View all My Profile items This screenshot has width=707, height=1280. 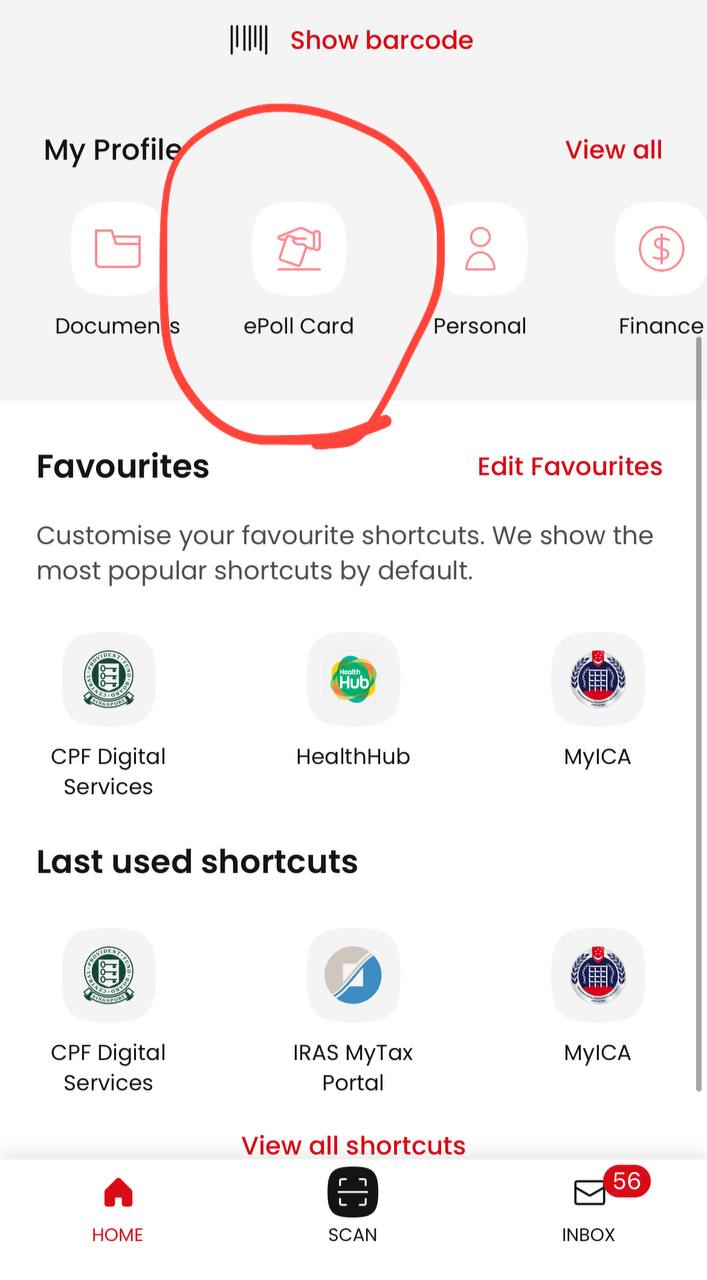[x=613, y=150]
